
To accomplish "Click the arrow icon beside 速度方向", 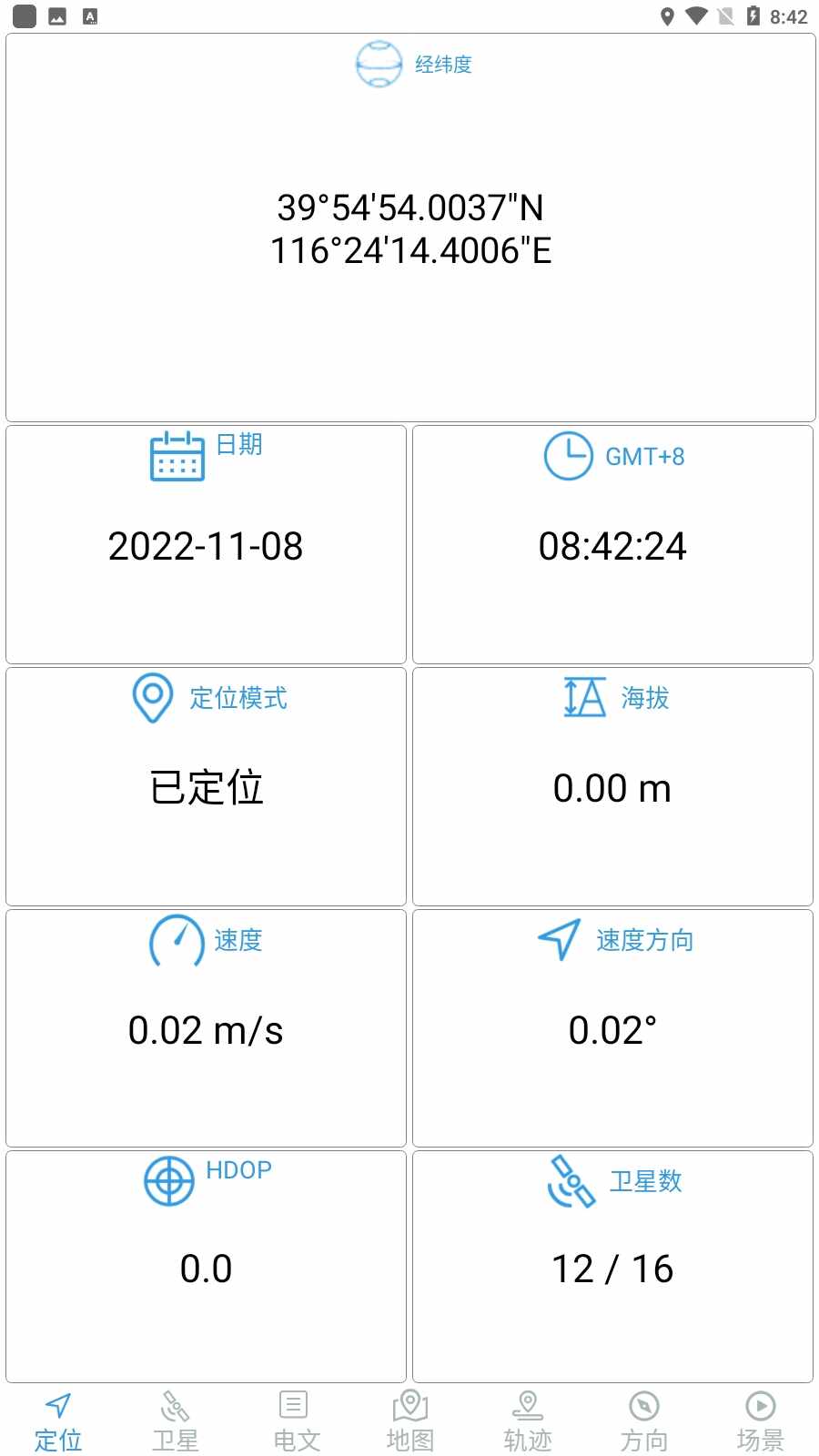I will [557, 940].
